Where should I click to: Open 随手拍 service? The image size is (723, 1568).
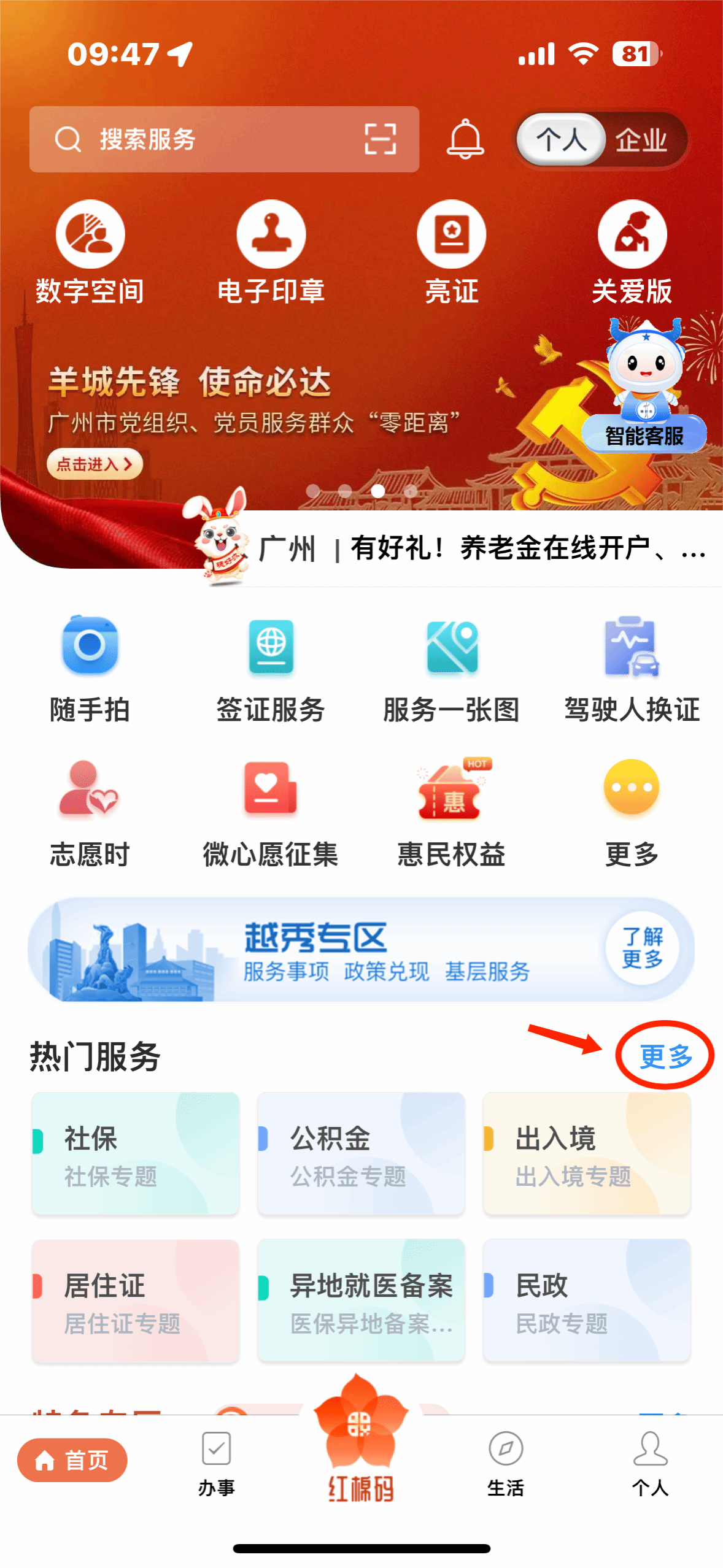(90, 670)
